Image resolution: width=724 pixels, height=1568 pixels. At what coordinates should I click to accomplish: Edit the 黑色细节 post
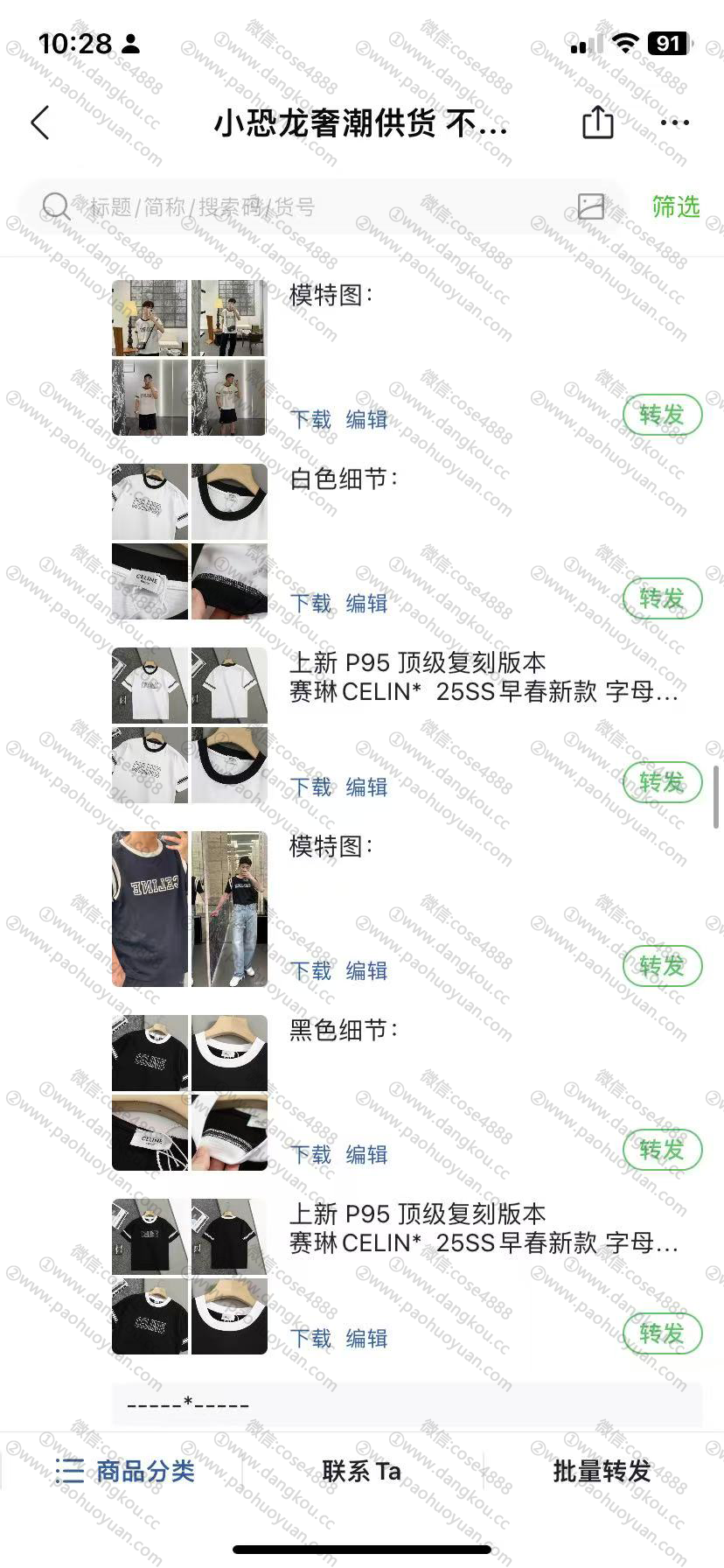[x=366, y=1154]
